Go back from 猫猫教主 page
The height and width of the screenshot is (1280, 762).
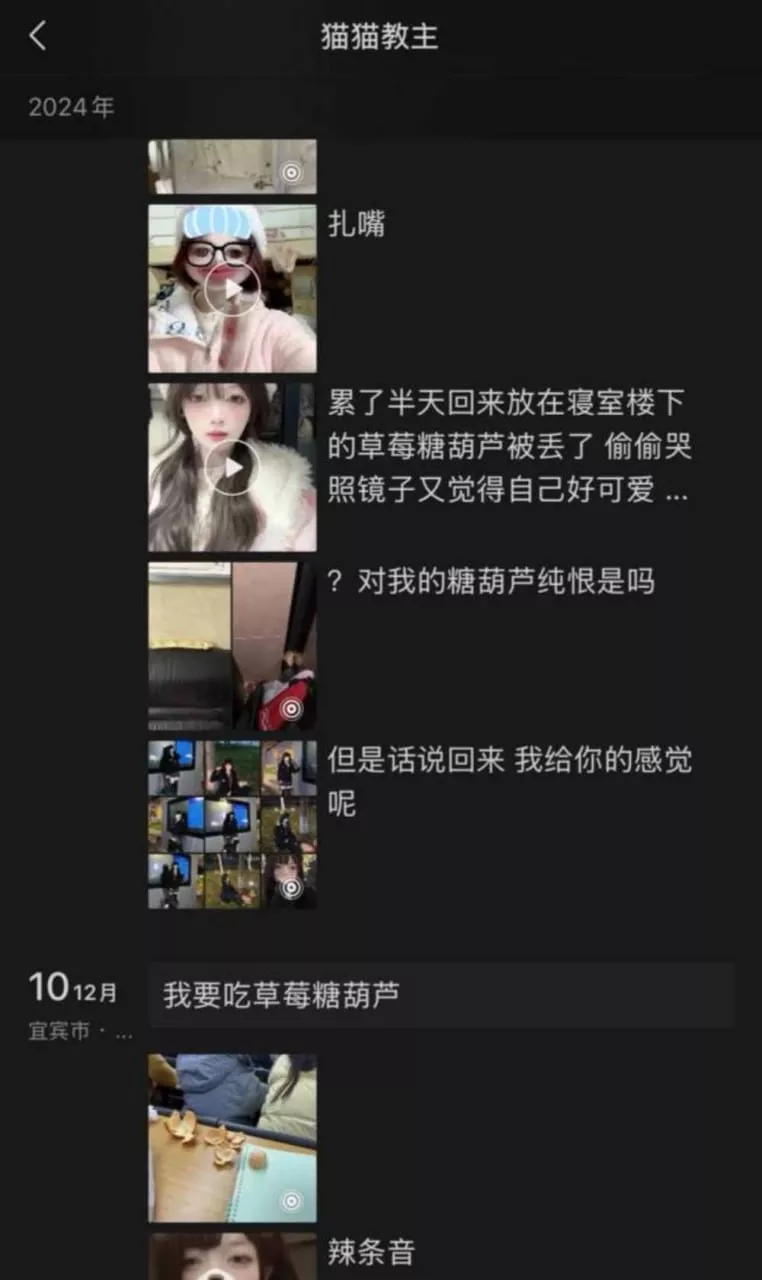point(38,37)
